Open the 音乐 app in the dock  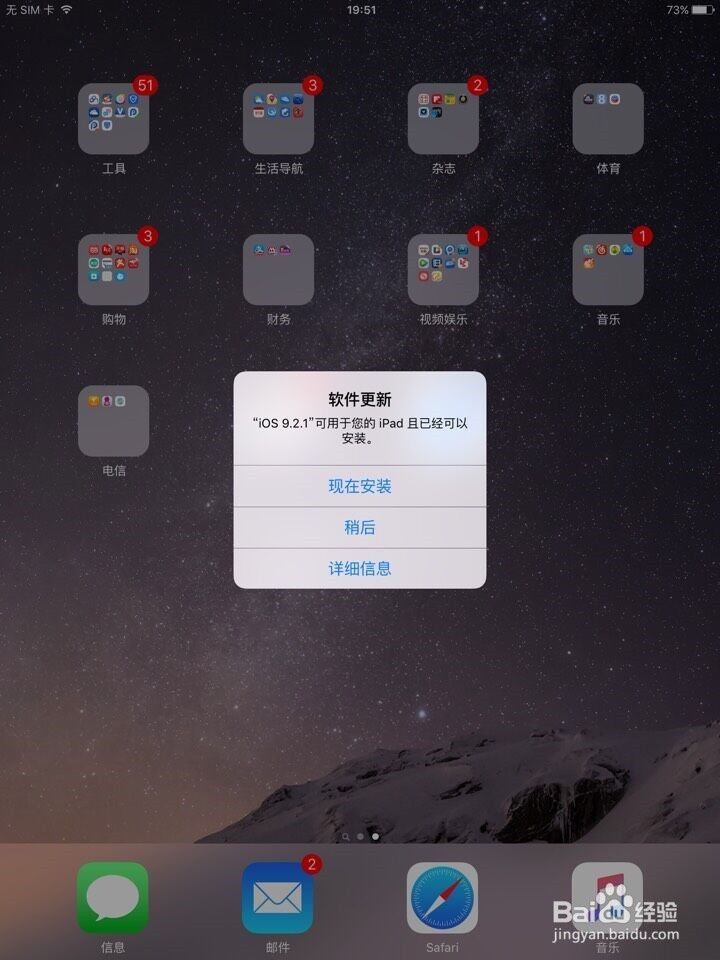point(608,897)
